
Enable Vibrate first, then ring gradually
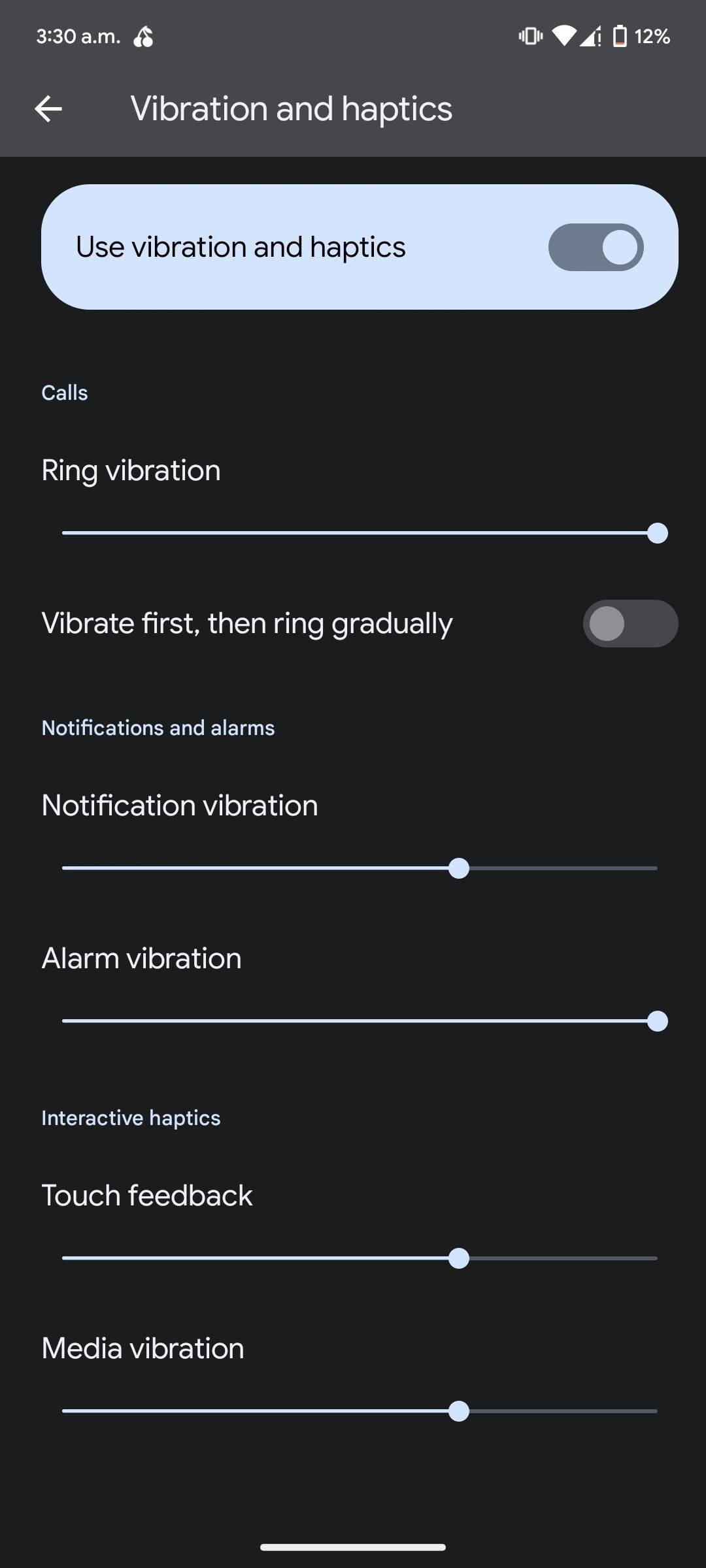click(630, 624)
